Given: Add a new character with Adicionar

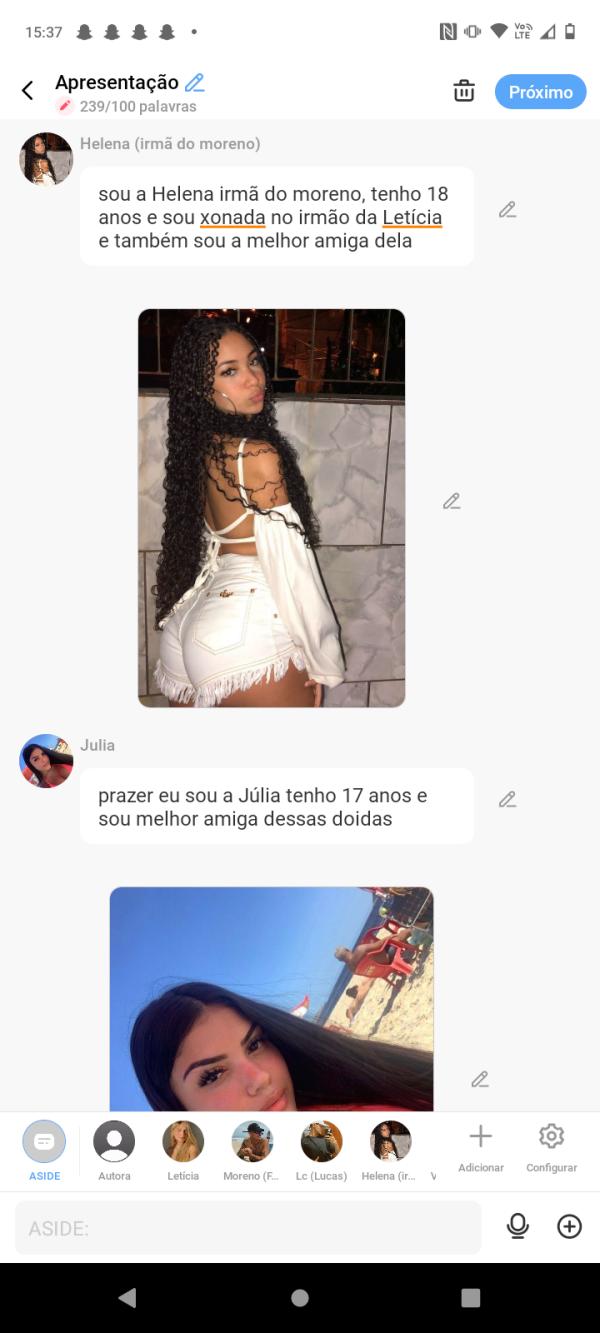Looking at the screenshot, I should coord(481,1146).
